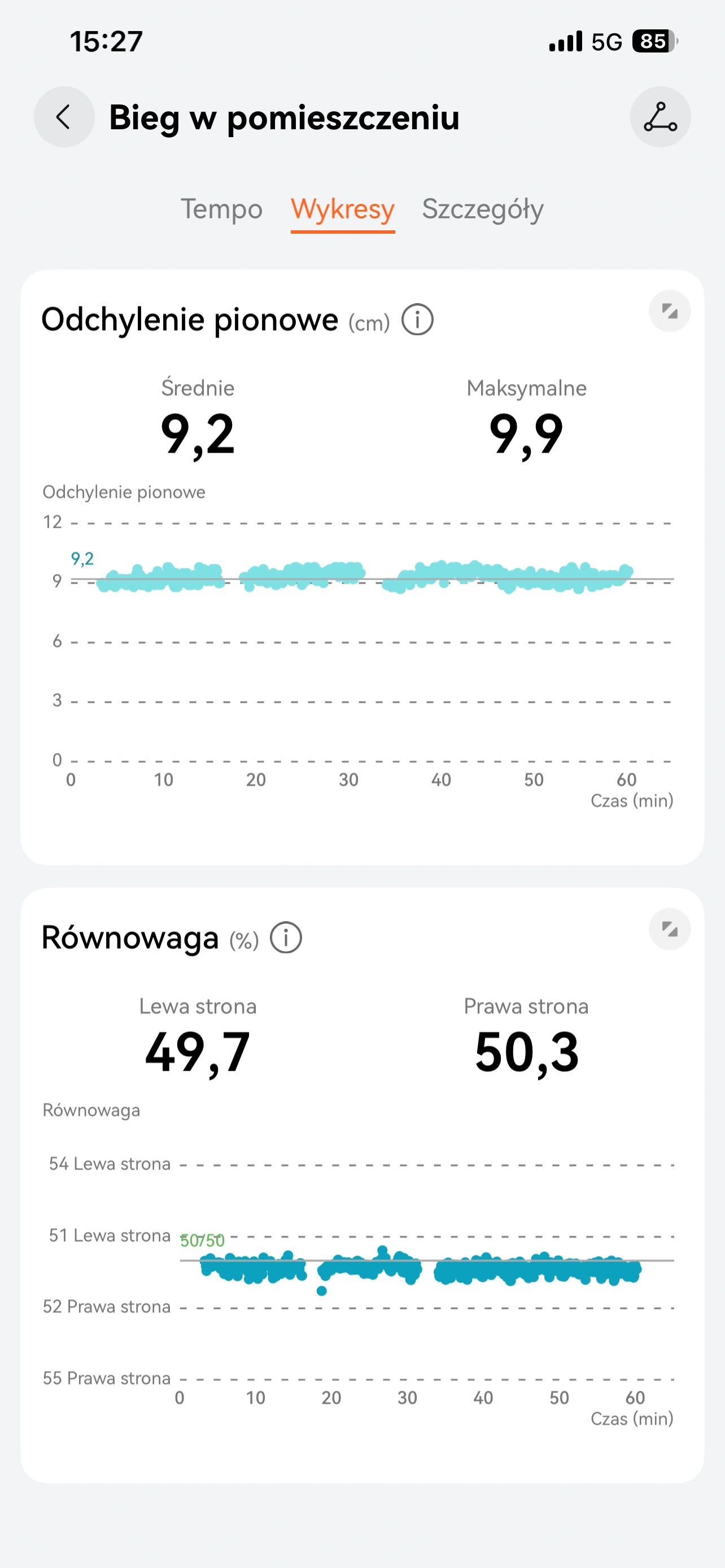Viewport: 725px width, 1568px height.
Task: Go back from Bieg w pomieszczeniu
Action: tap(64, 117)
